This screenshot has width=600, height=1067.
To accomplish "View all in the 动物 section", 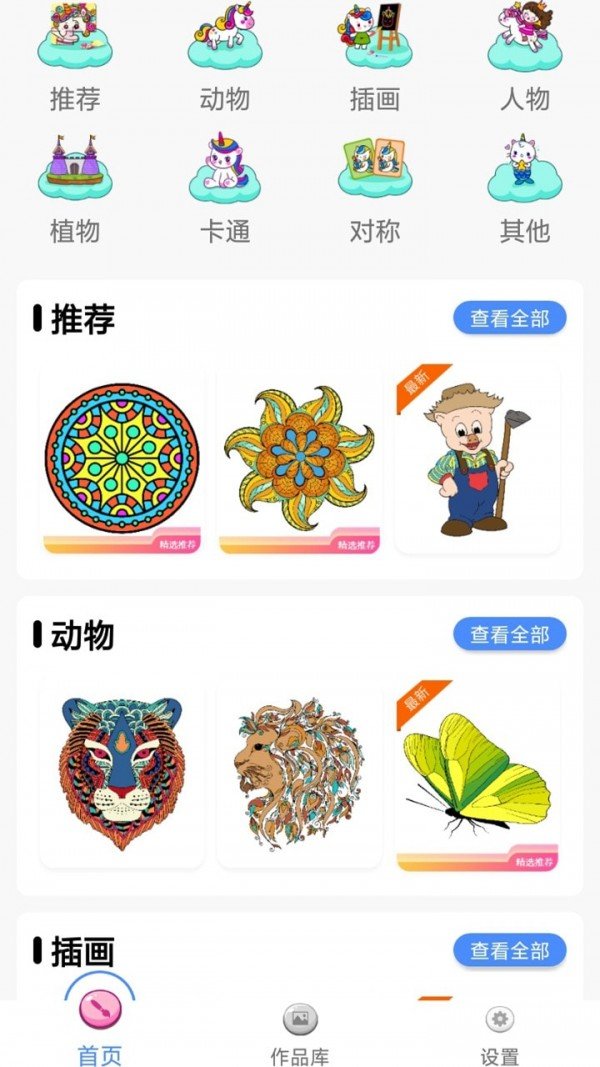I will click(x=510, y=635).
